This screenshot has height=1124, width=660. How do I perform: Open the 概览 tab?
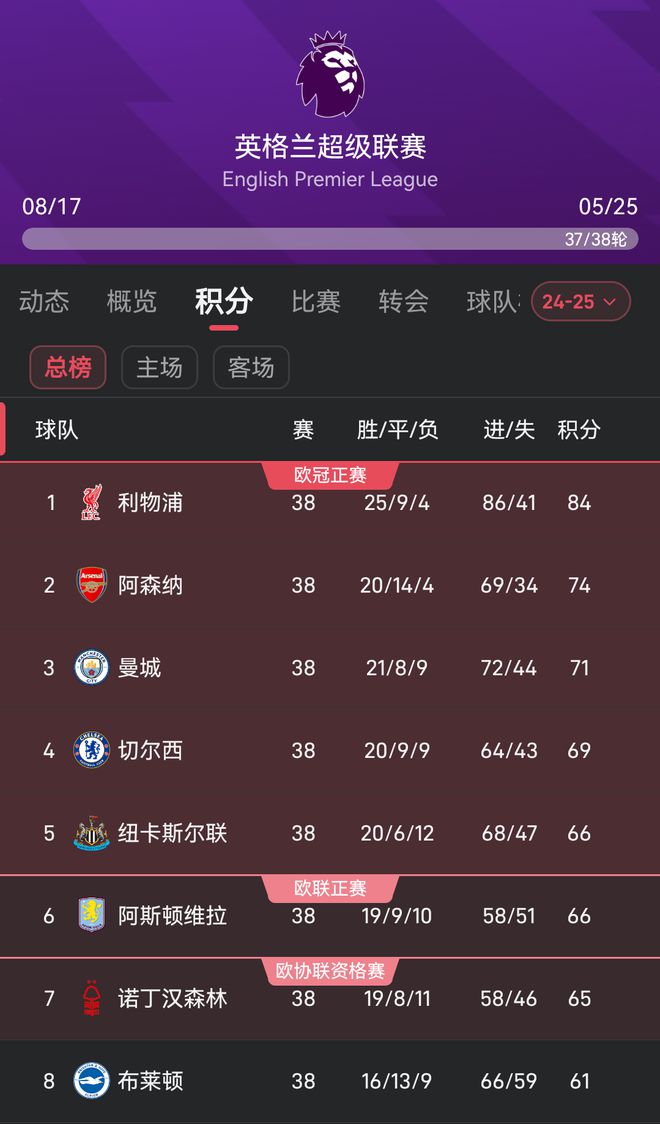(x=132, y=301)
